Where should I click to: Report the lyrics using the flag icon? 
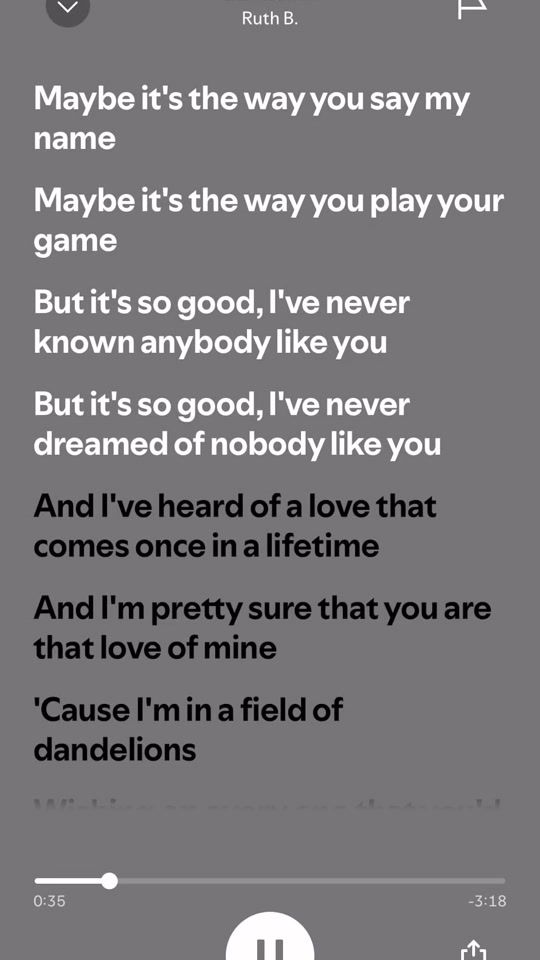click(473, 7)
